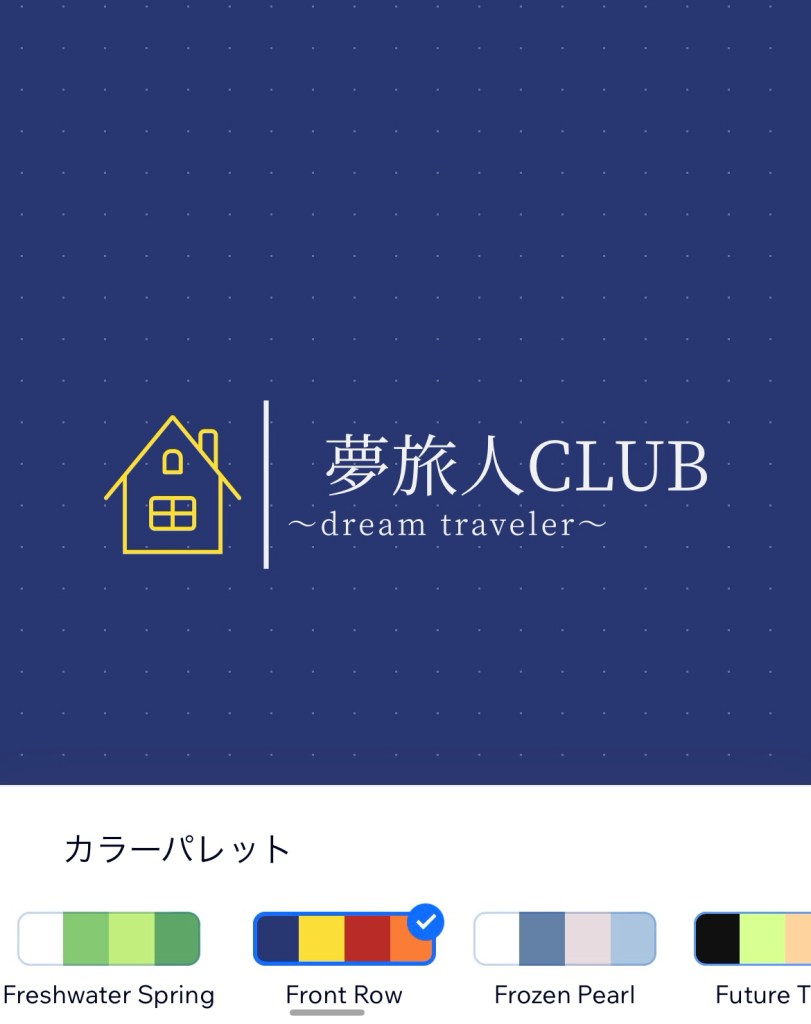The width and height of the screenshot is (811, 1024).
Task: Select the Freshwater Spring color palette
Action: (109, 938)
